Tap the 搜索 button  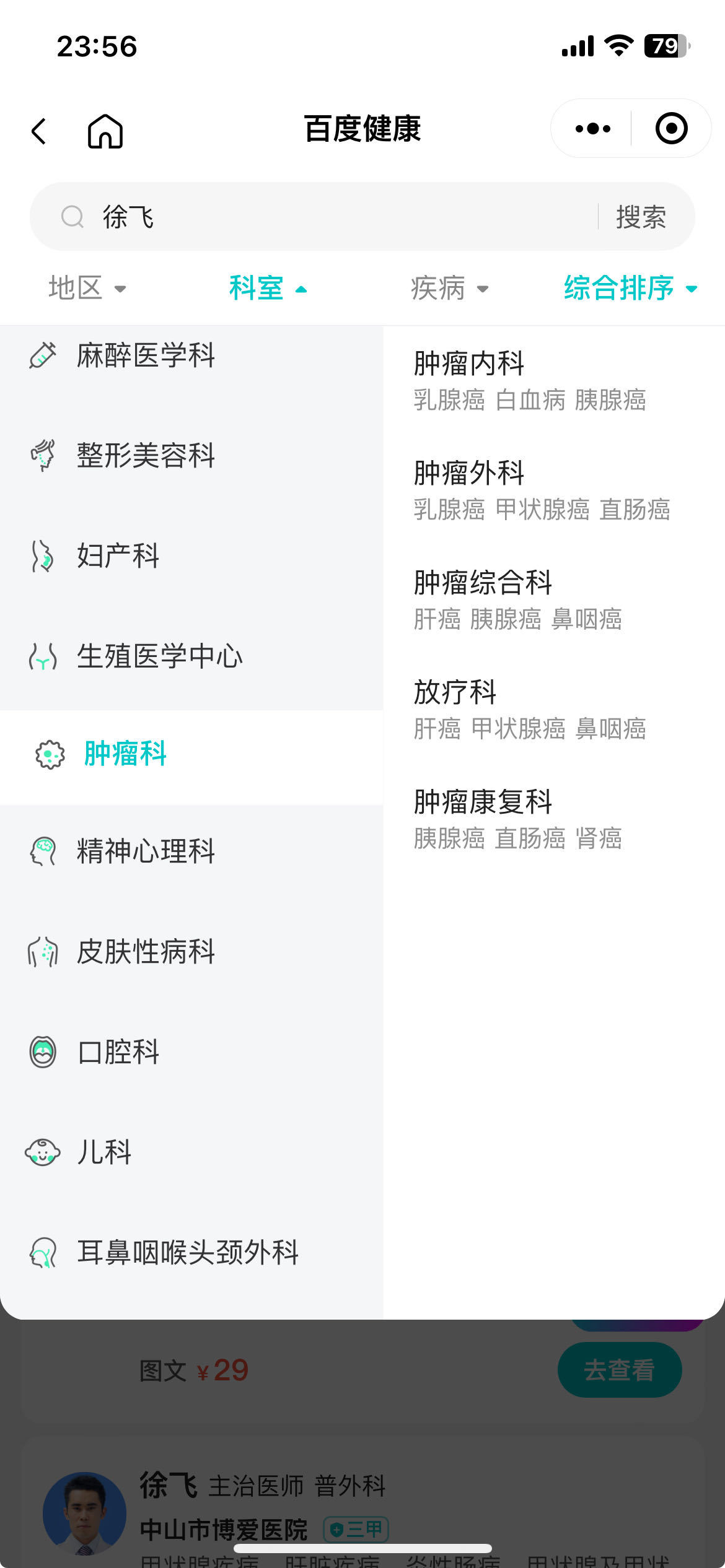click(641, 217)
